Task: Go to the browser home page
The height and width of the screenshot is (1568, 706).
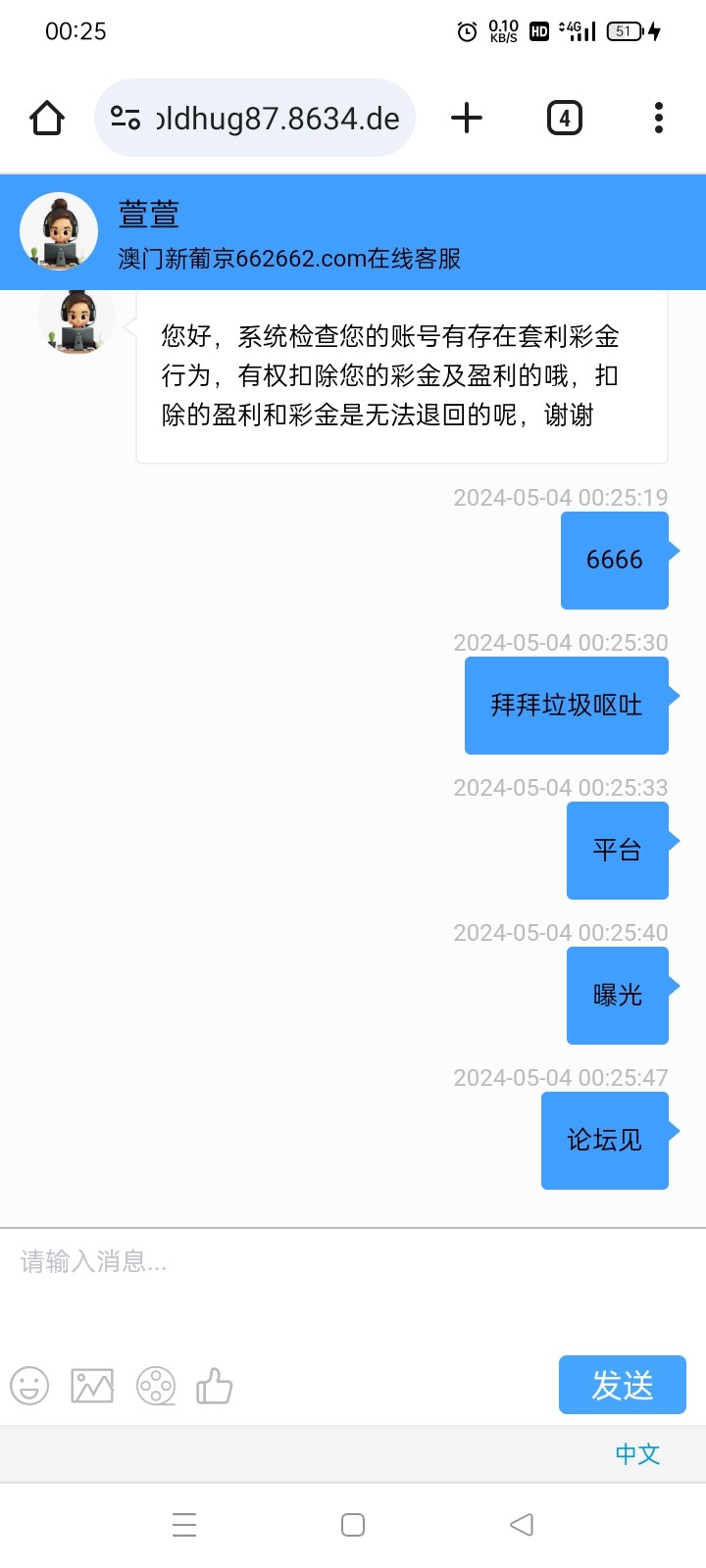Action: (x=47, y=119)
